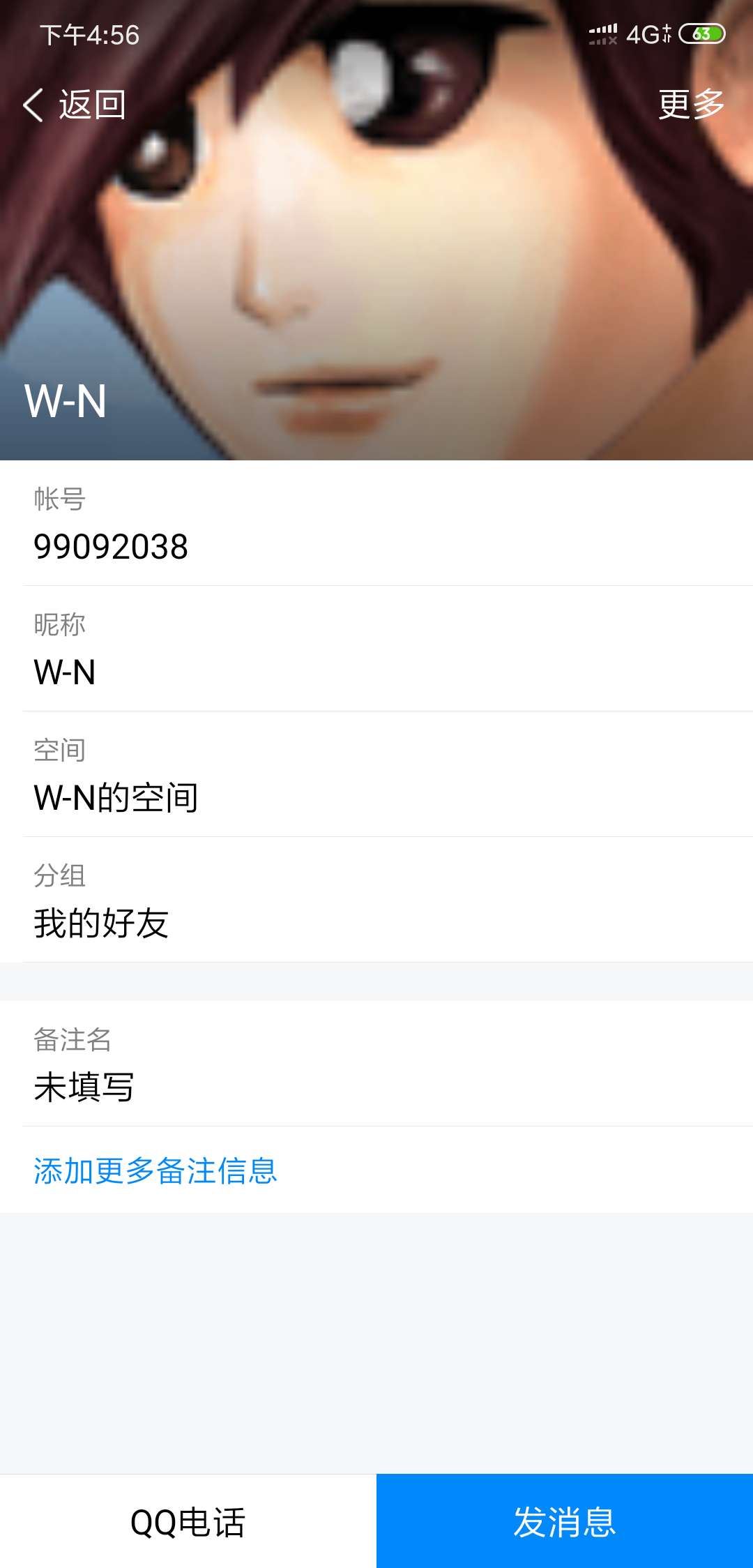The width and height of the screenshot is (753, 1568).
Task: Open W-N的空间 row
Action: point(376,774)
